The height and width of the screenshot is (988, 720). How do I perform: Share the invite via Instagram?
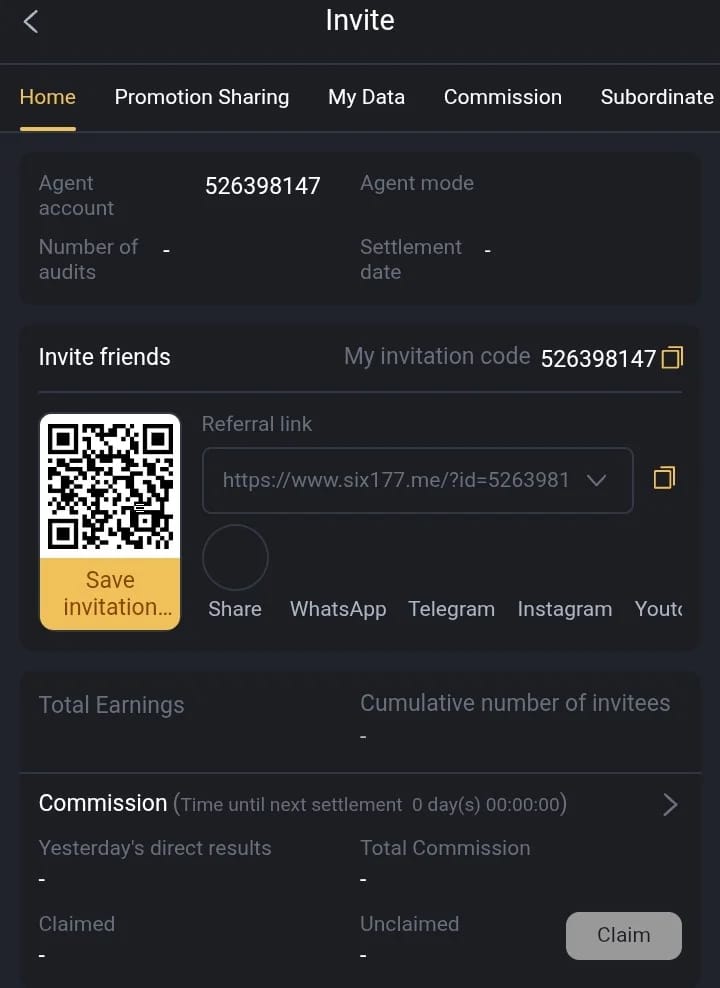pos(564,608)
